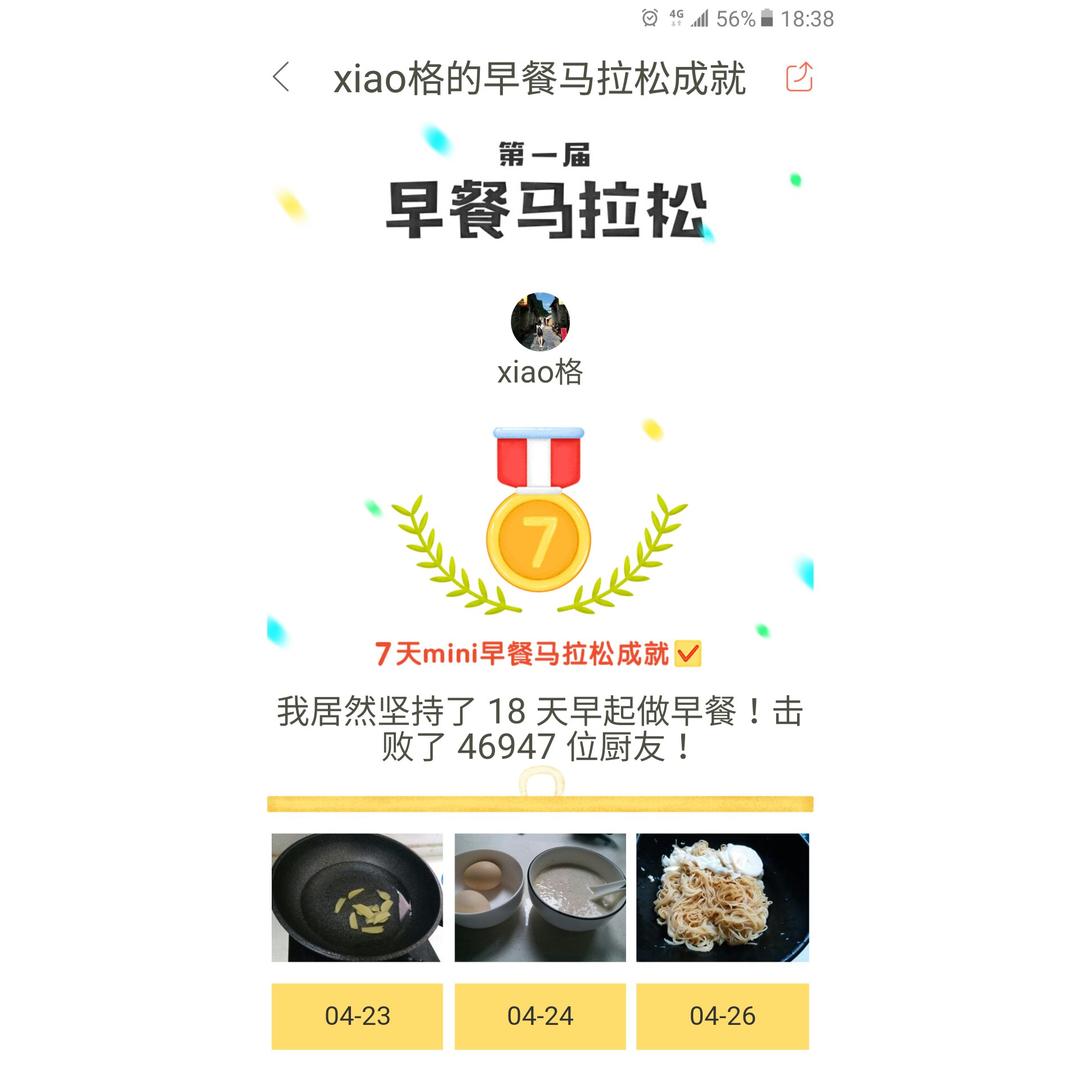Image resolution: width=1080 pixels, height=1080 pixels.
Task: Open xiao格's profile avatar
Action: pyautogui.click(x=540, y=322)
